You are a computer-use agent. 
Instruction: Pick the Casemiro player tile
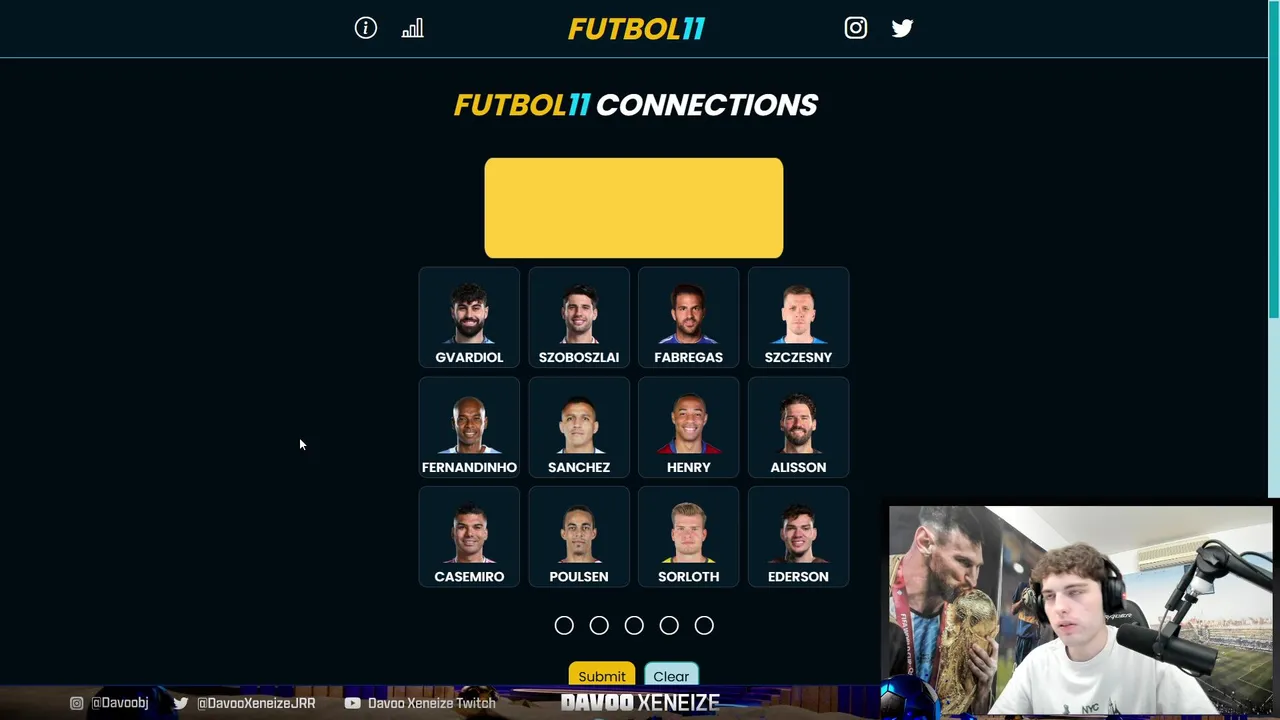pos(469,537)
